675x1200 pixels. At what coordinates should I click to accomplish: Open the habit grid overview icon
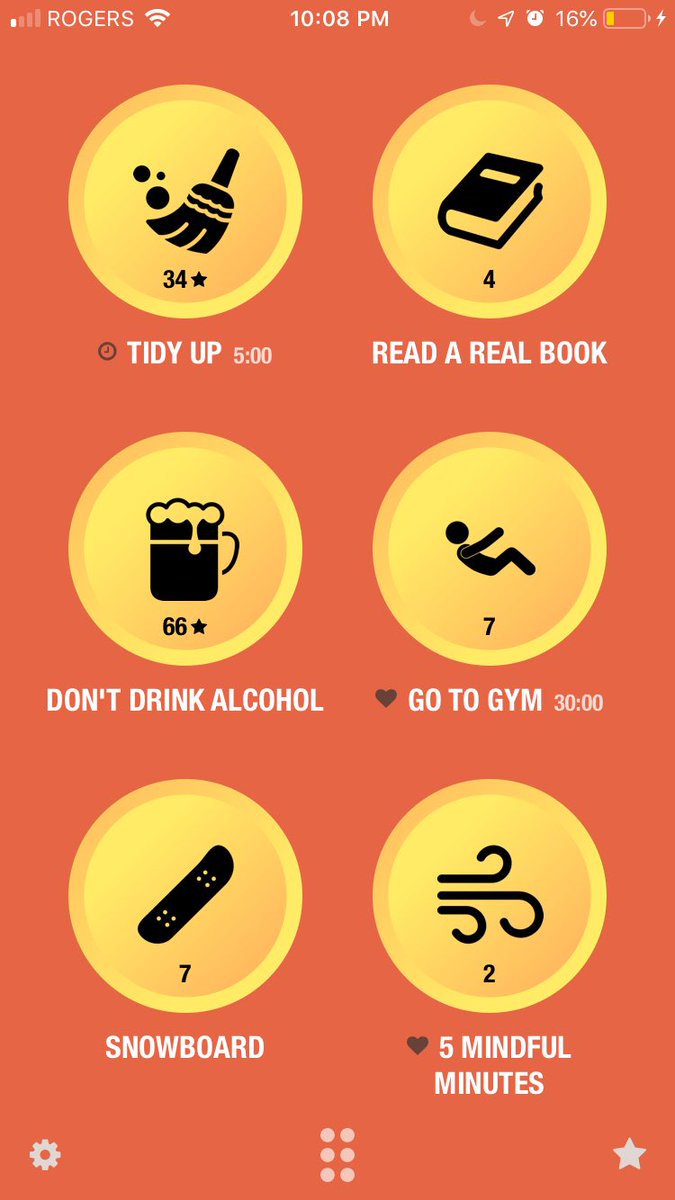point(338,1155)
